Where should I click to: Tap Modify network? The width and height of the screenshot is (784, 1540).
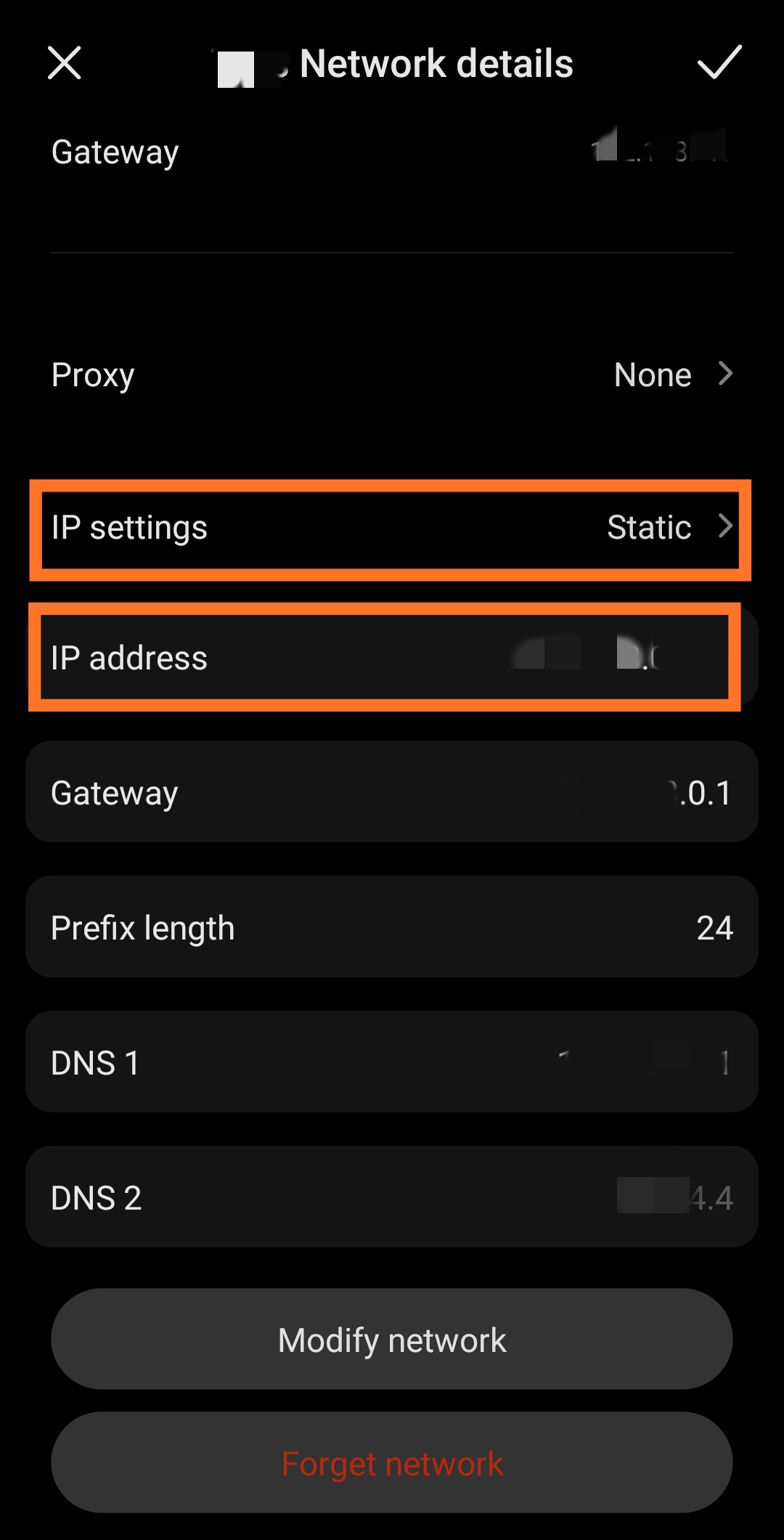pos(392,1340)
